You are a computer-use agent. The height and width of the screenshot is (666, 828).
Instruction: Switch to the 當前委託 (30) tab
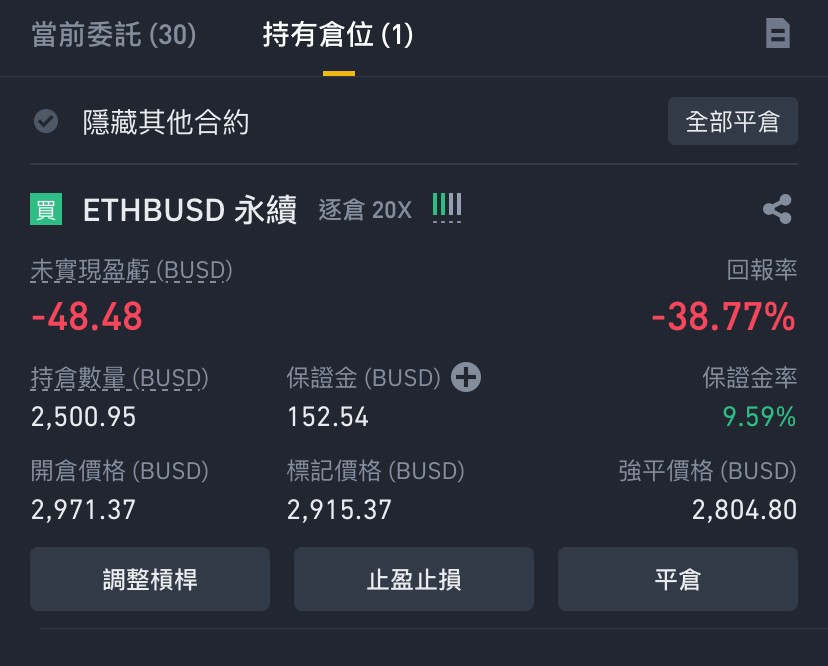point(114,35)
